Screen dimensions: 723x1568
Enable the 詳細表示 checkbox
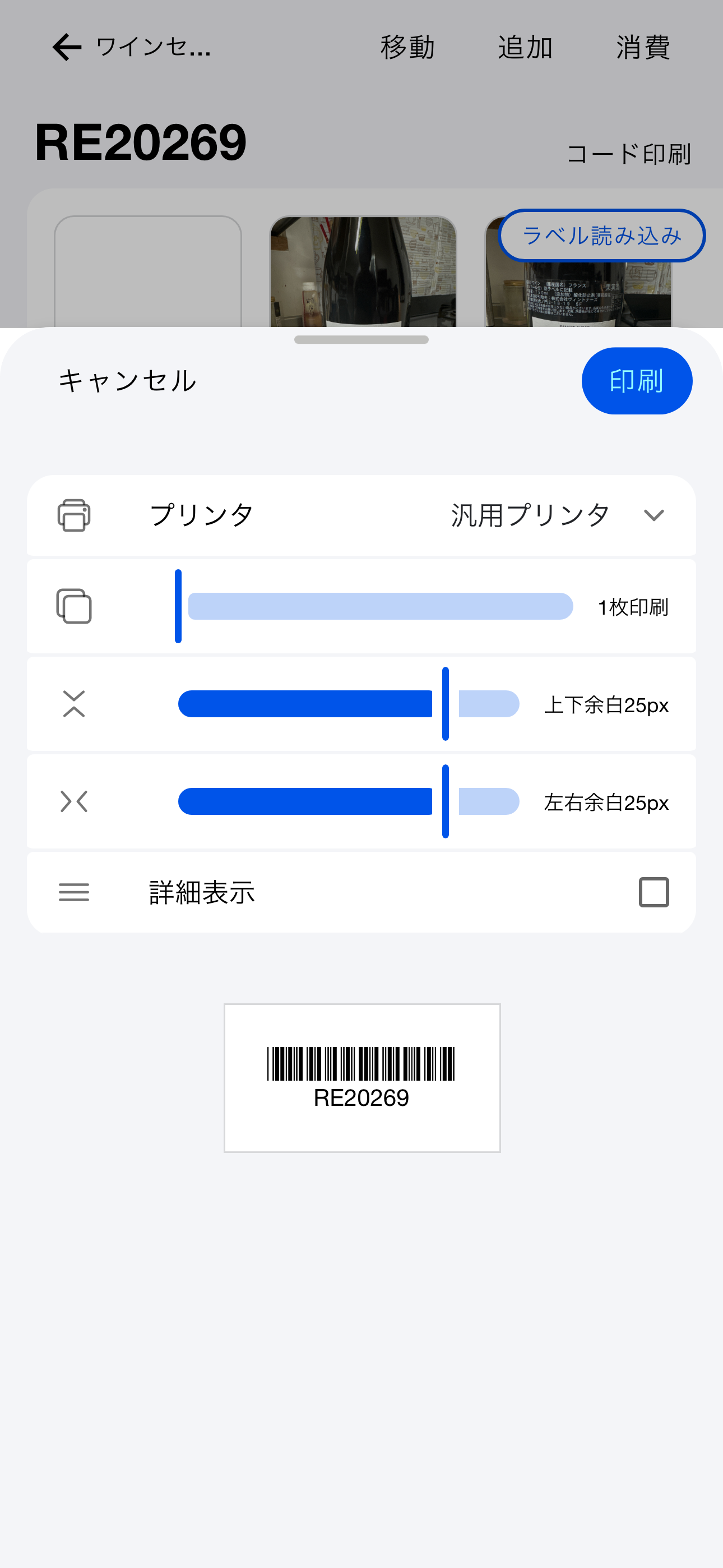tap(654, 893)
